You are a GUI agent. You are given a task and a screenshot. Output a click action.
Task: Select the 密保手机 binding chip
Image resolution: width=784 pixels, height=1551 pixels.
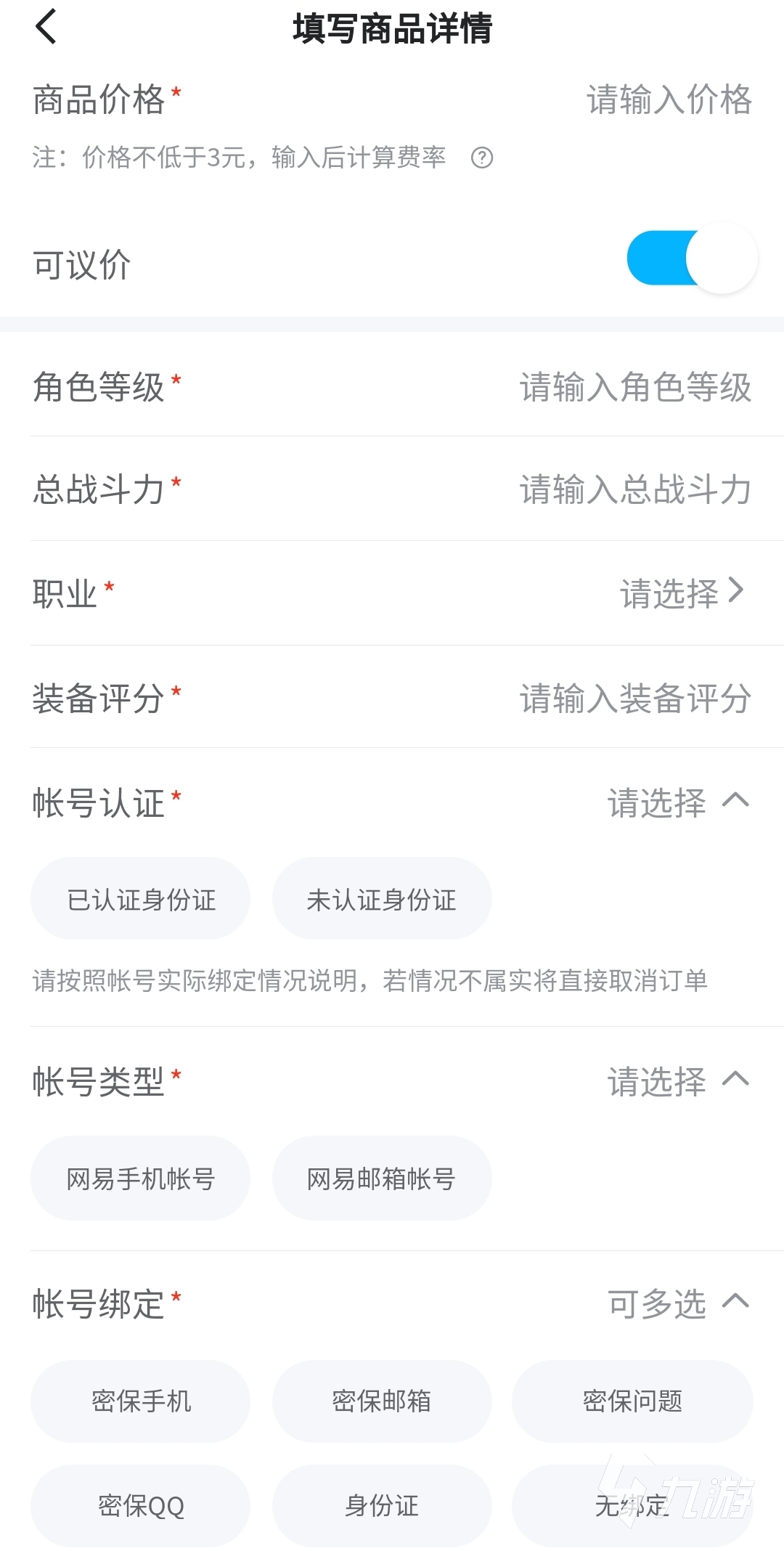pyautogui.click(x=141, y=1401)
